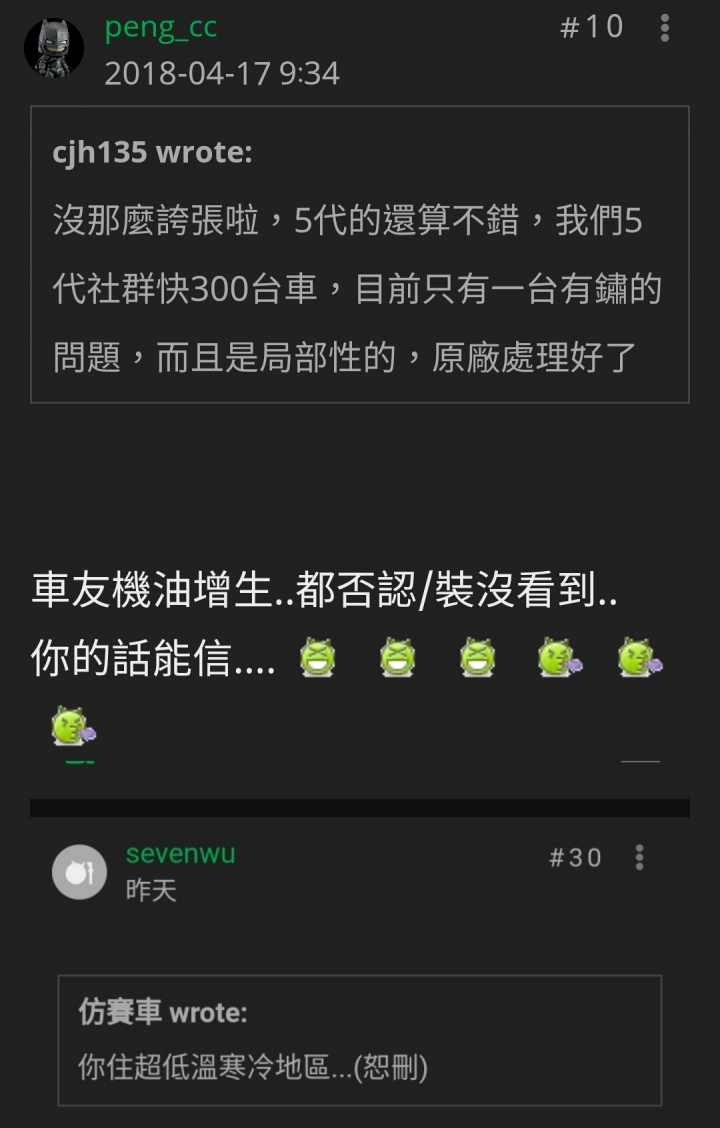Tap peng_cc's Batman avatar
Viewport: 720px width, 1128px height.
coord(54,48)
